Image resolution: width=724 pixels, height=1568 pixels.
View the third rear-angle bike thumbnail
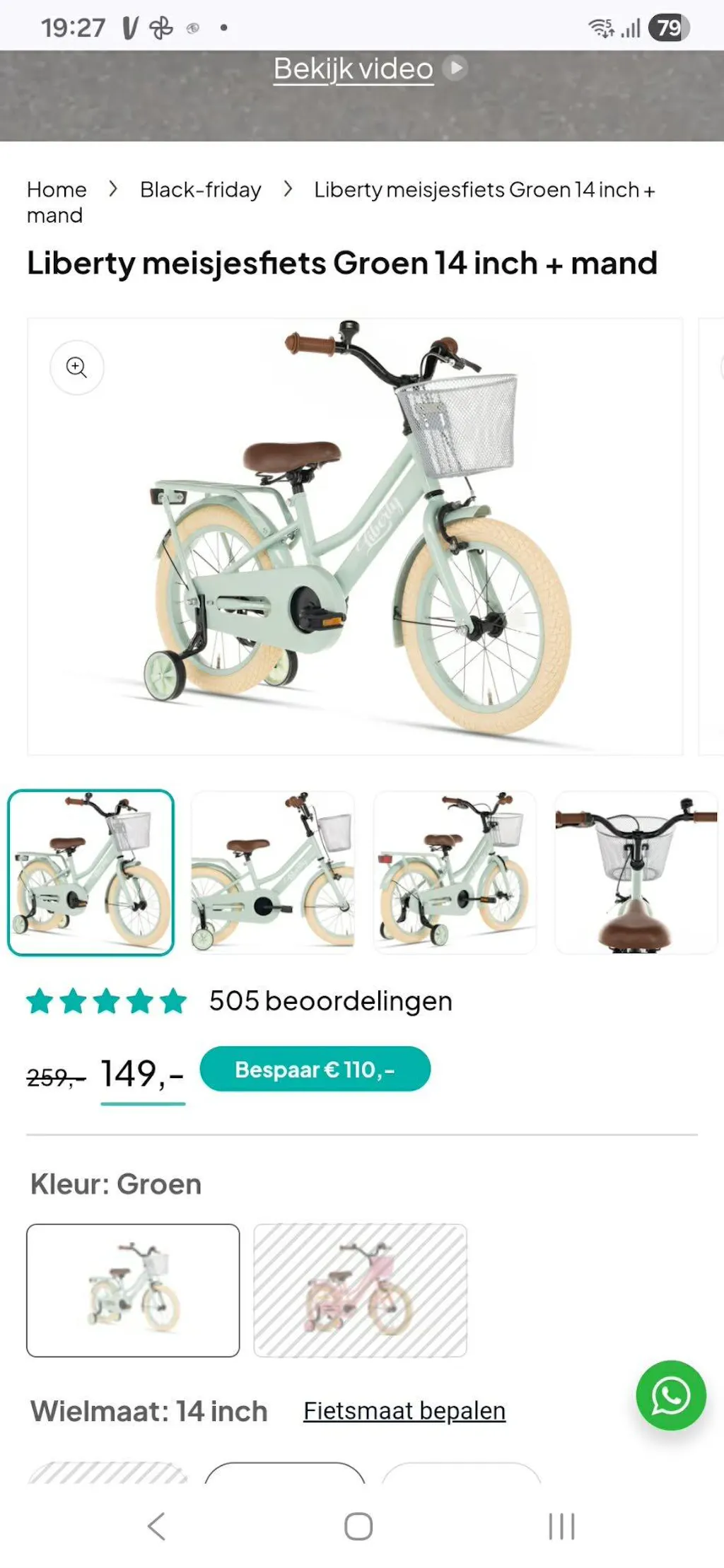455,872
